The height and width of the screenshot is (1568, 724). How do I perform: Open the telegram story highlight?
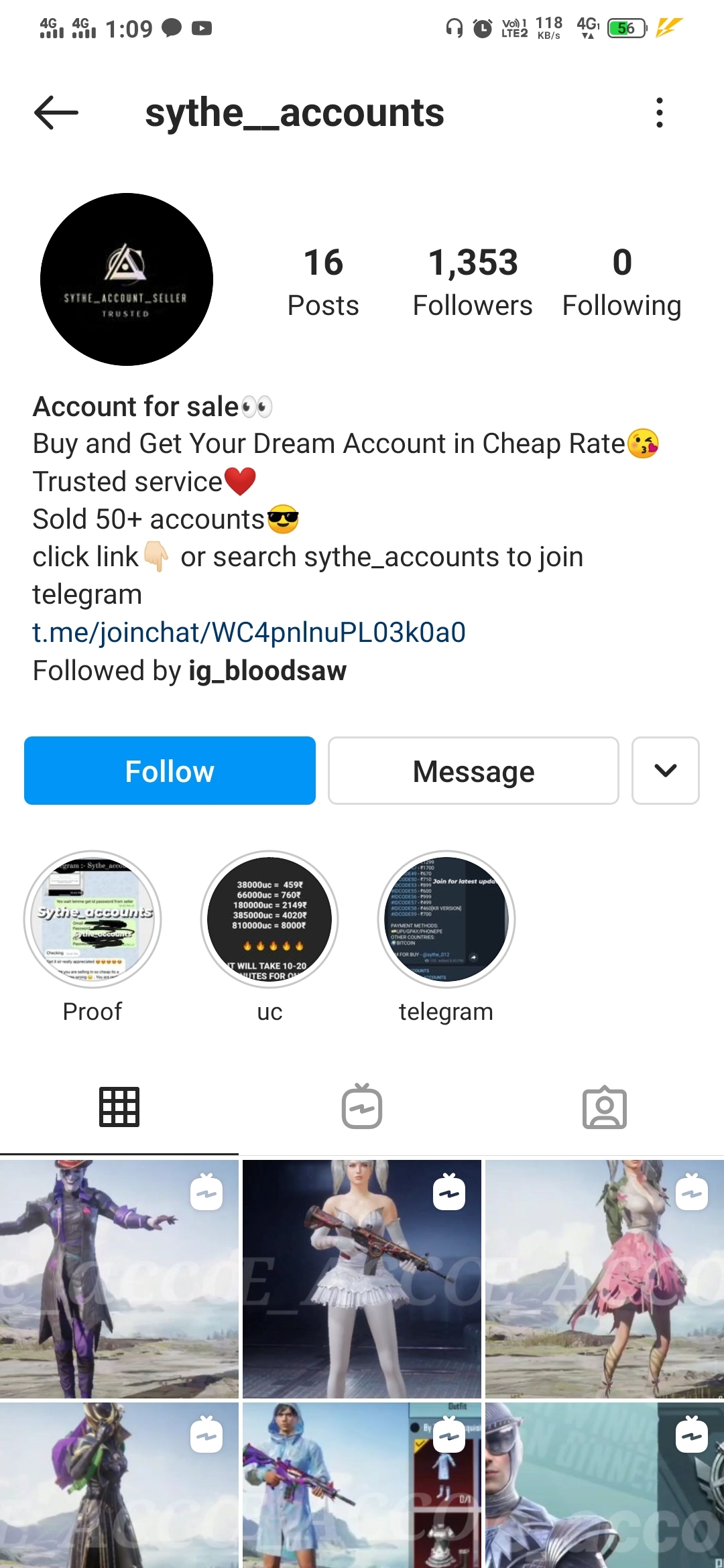point(445,919)
